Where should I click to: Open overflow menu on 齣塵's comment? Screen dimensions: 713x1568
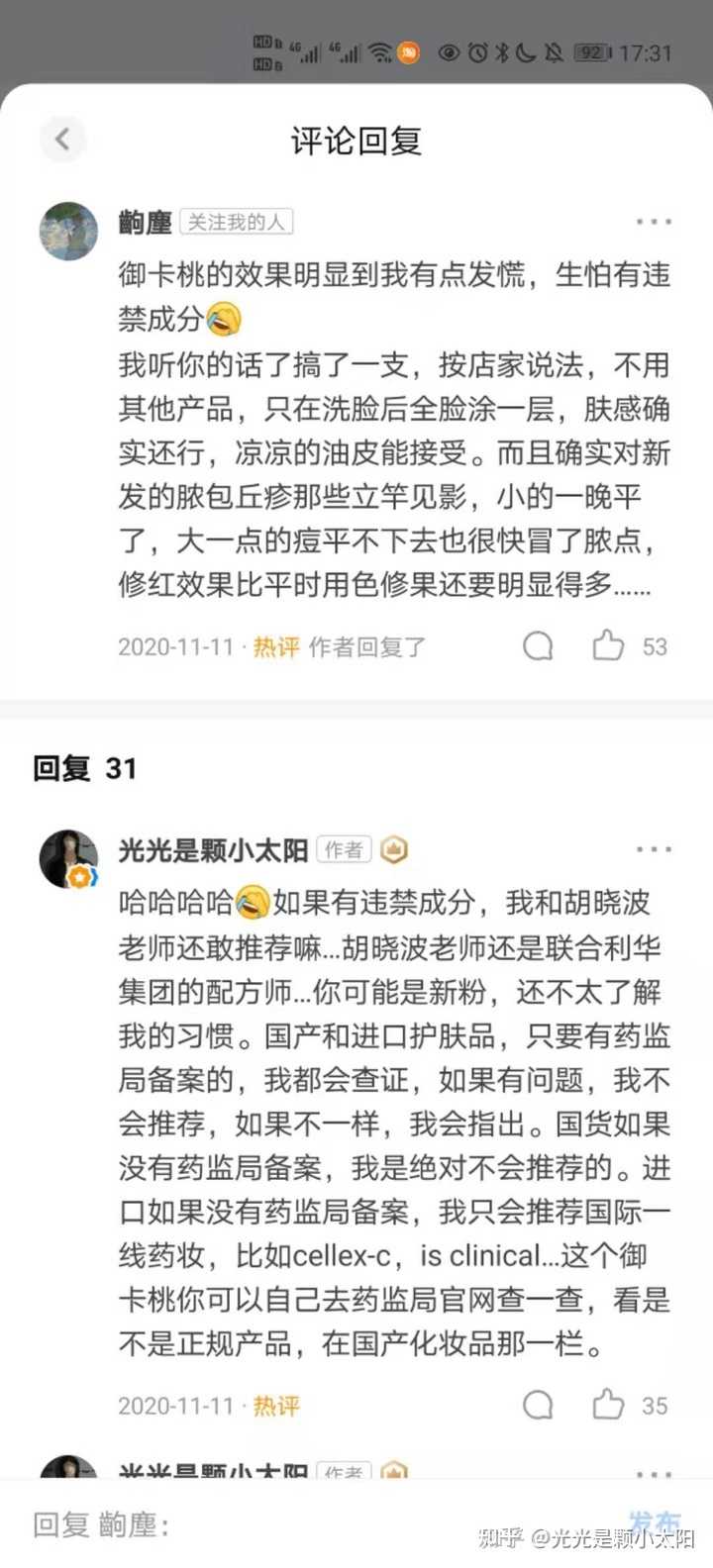(x=654, y=223)
